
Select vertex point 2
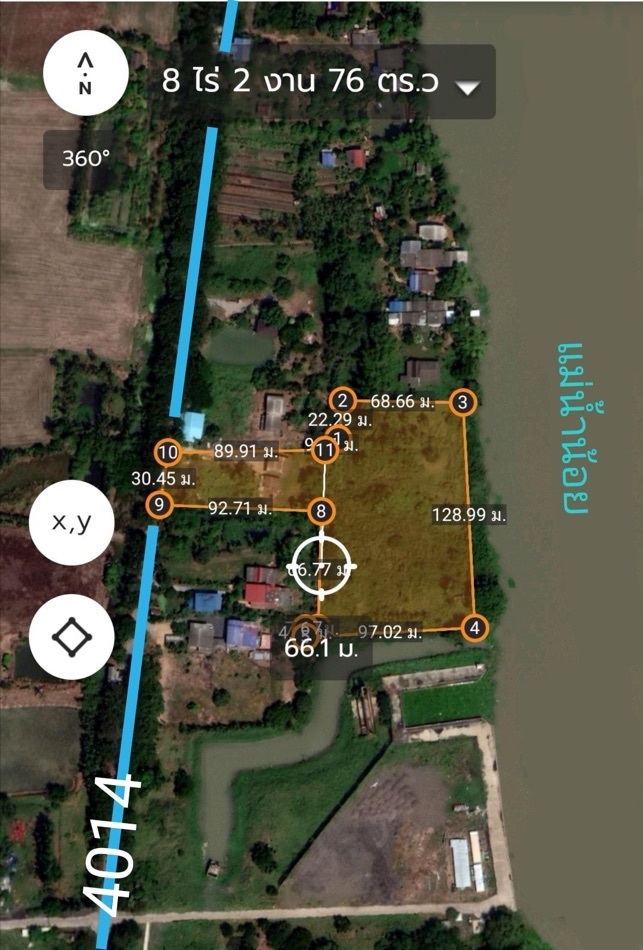pyautogui.click(x=343, y=401)
